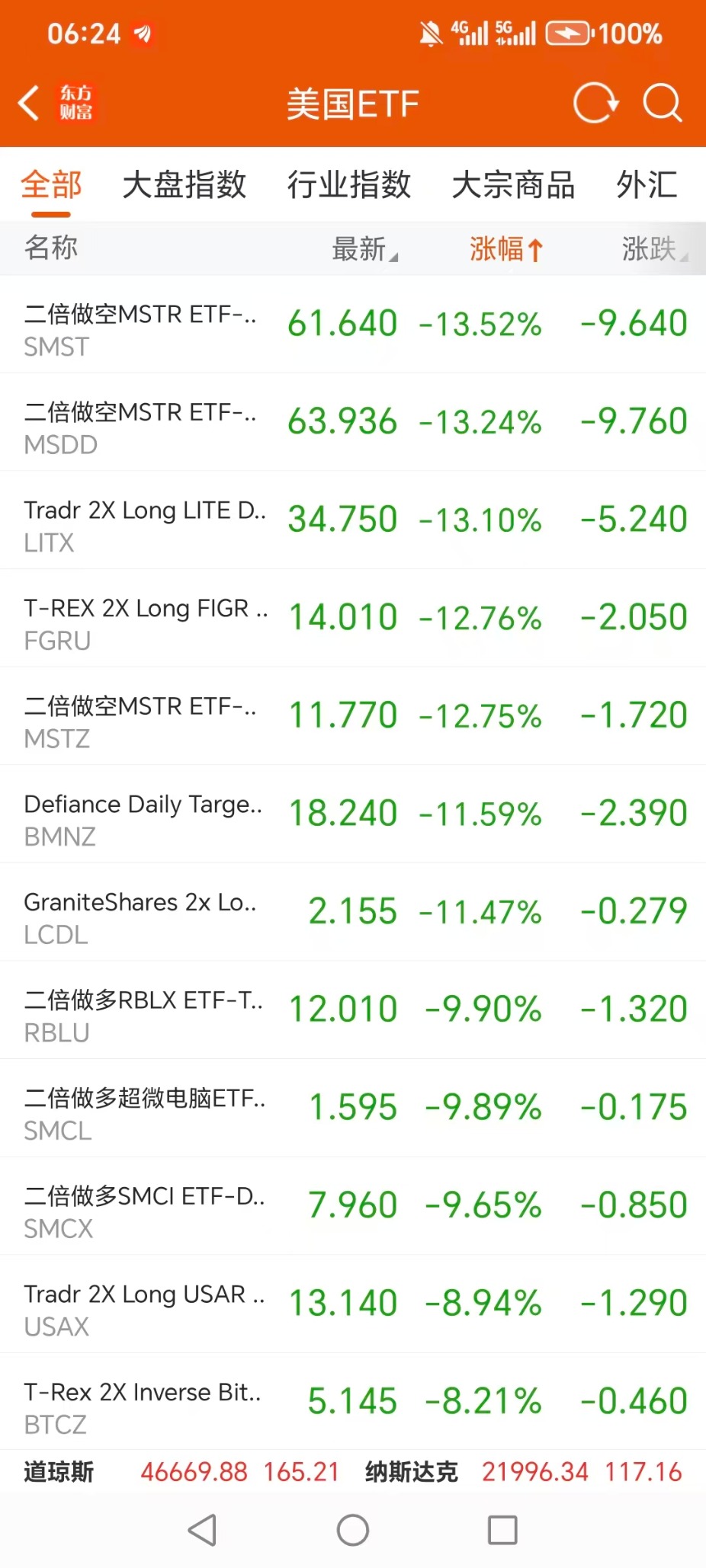This screenshot has width=706, height=1568.
Task: Select the 大宗商品 tab
Action: point(513,185)
